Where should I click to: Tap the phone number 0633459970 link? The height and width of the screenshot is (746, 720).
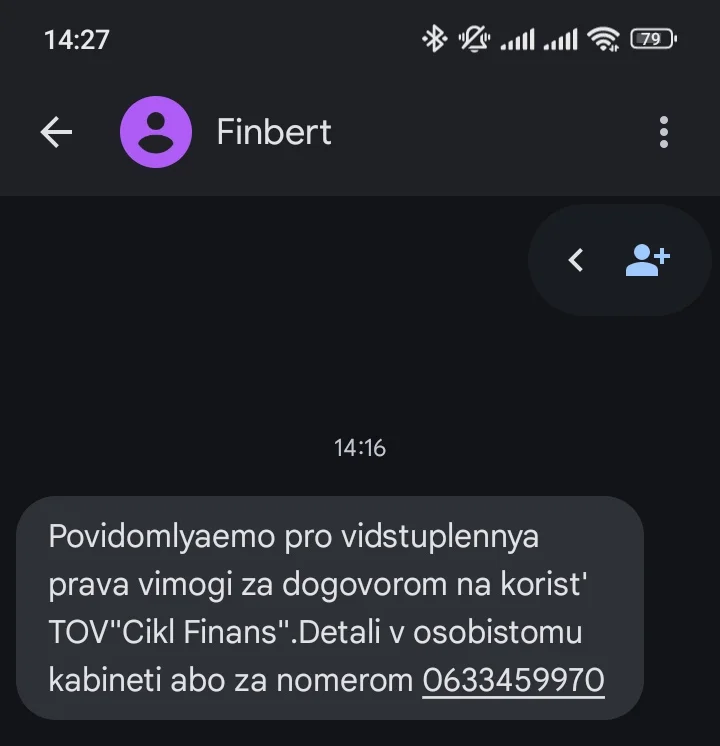pyautogui.click(x=513, y=681)
